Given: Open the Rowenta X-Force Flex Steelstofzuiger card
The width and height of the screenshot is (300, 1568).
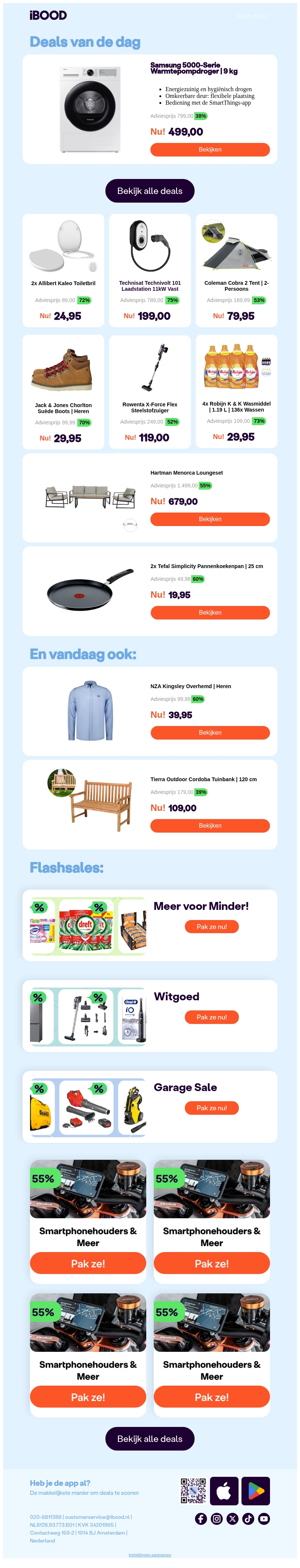Looking at the screenshot, I should coord(150,390).
